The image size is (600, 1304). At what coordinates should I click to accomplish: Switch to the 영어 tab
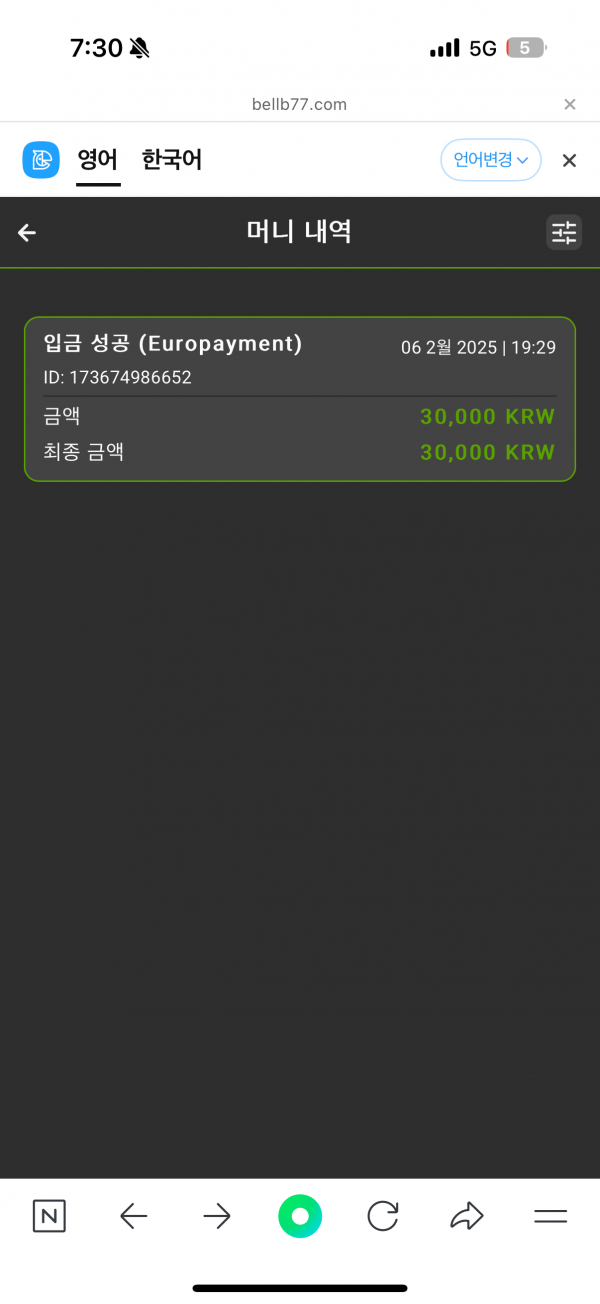[98, 160]
